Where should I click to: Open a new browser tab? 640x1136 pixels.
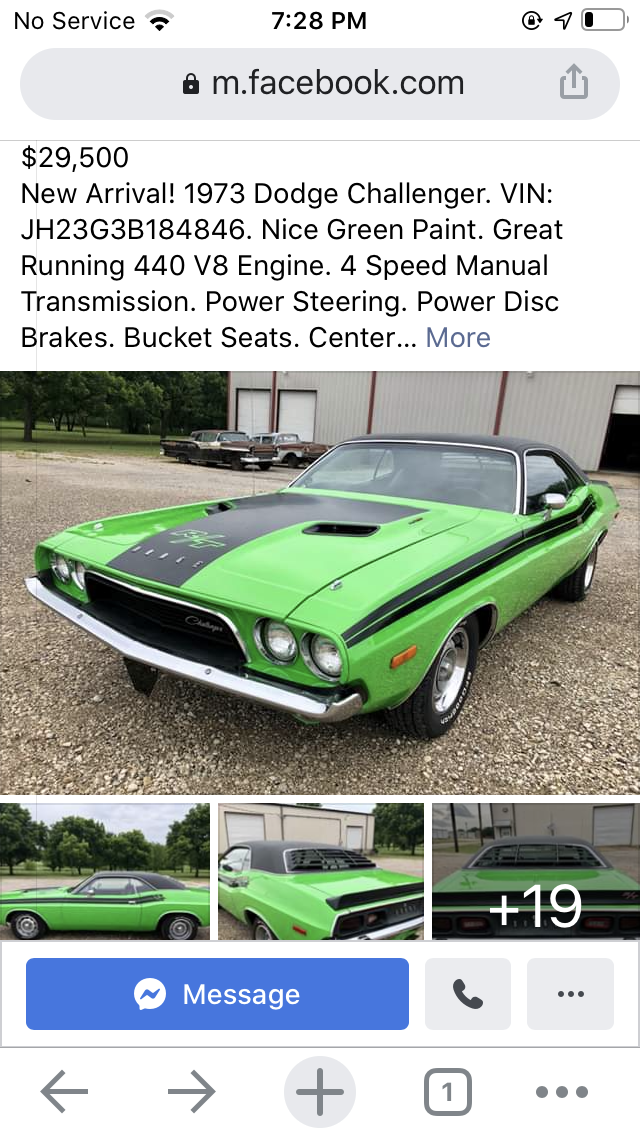point(320,1092)
